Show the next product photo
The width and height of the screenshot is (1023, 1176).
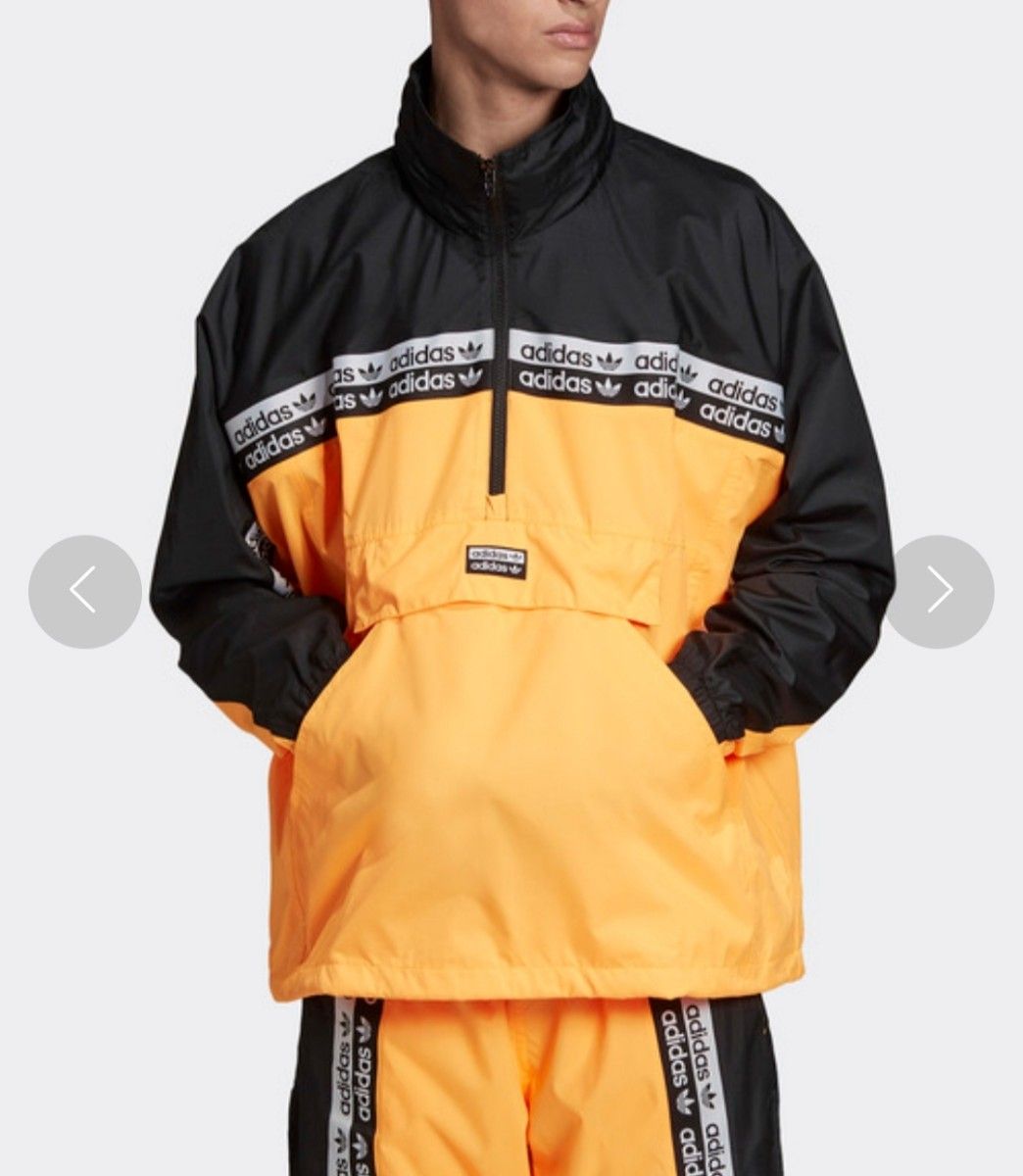(939, 591)
